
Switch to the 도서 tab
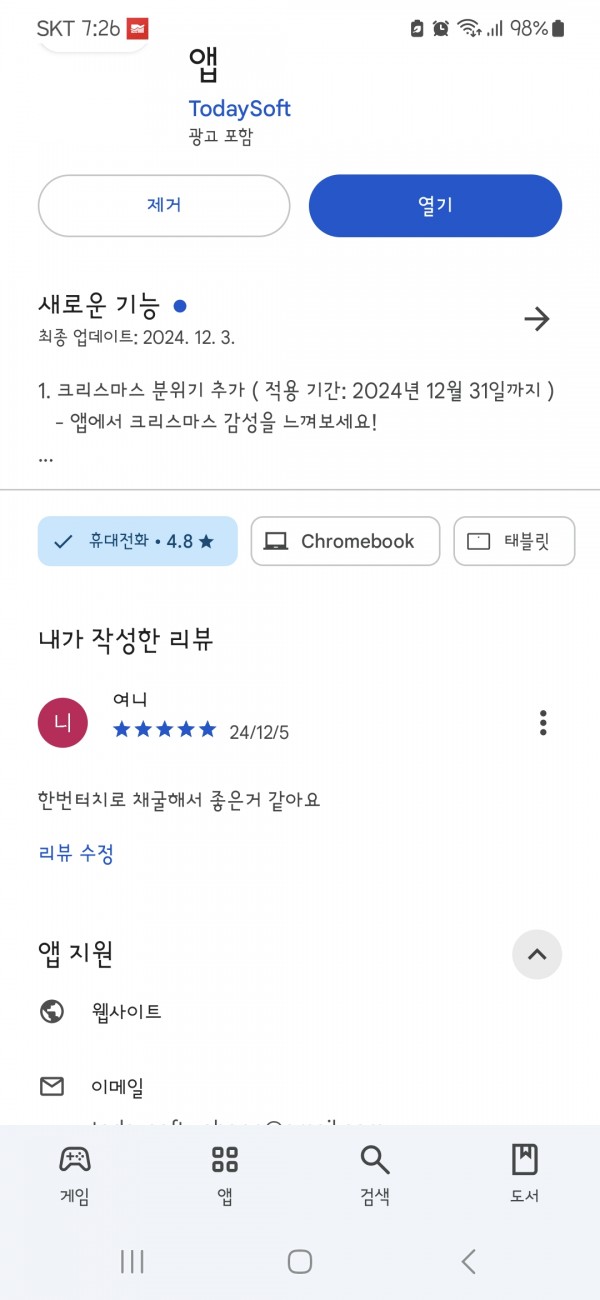525,1174
